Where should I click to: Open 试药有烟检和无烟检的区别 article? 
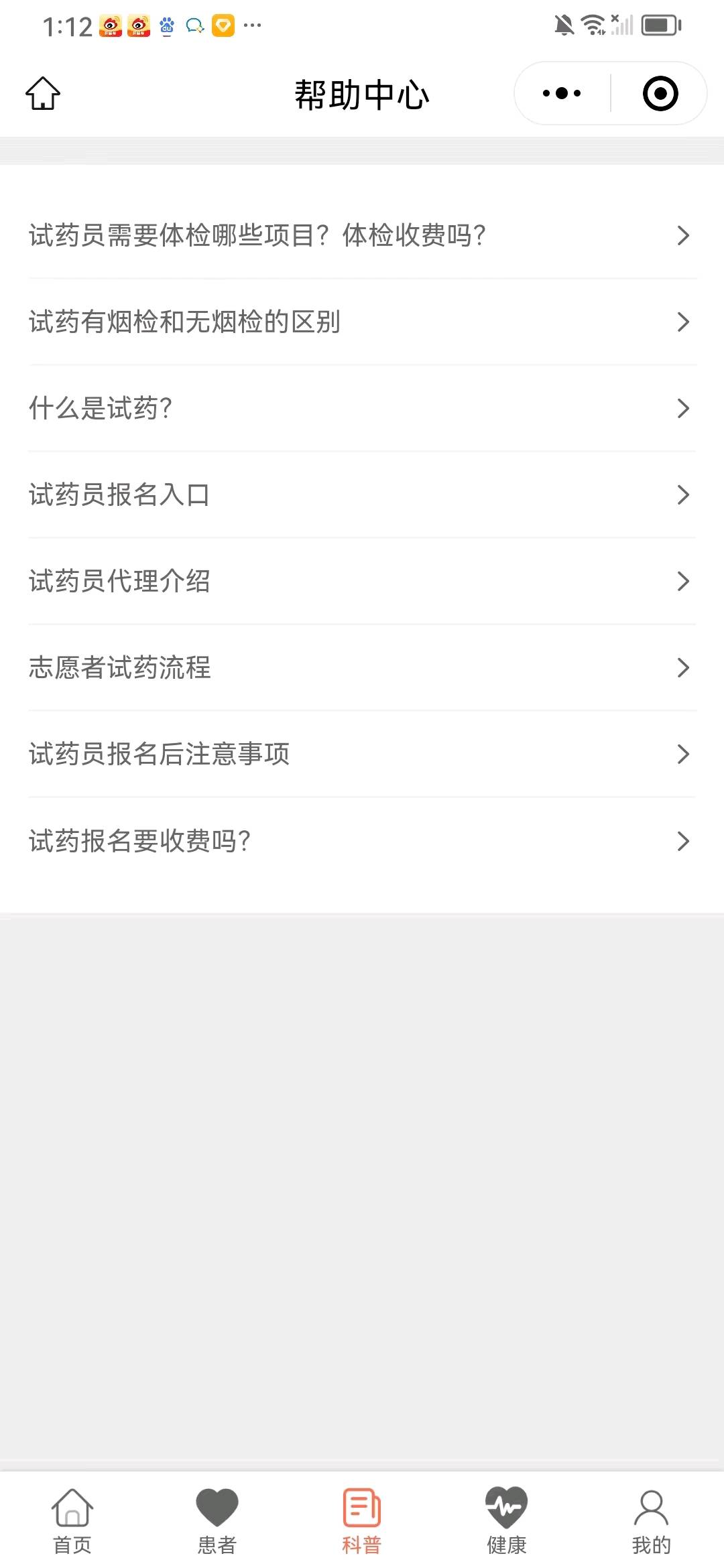362,322
